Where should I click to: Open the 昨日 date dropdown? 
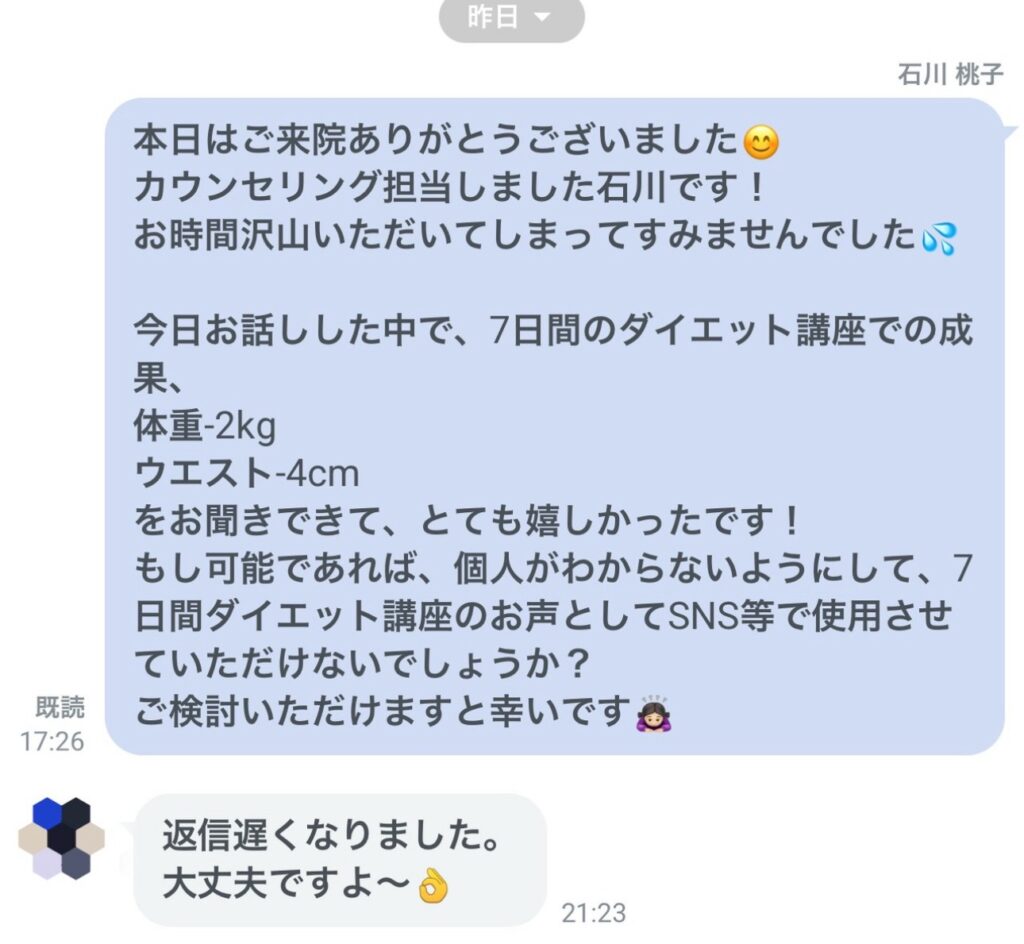coord(511,18)
